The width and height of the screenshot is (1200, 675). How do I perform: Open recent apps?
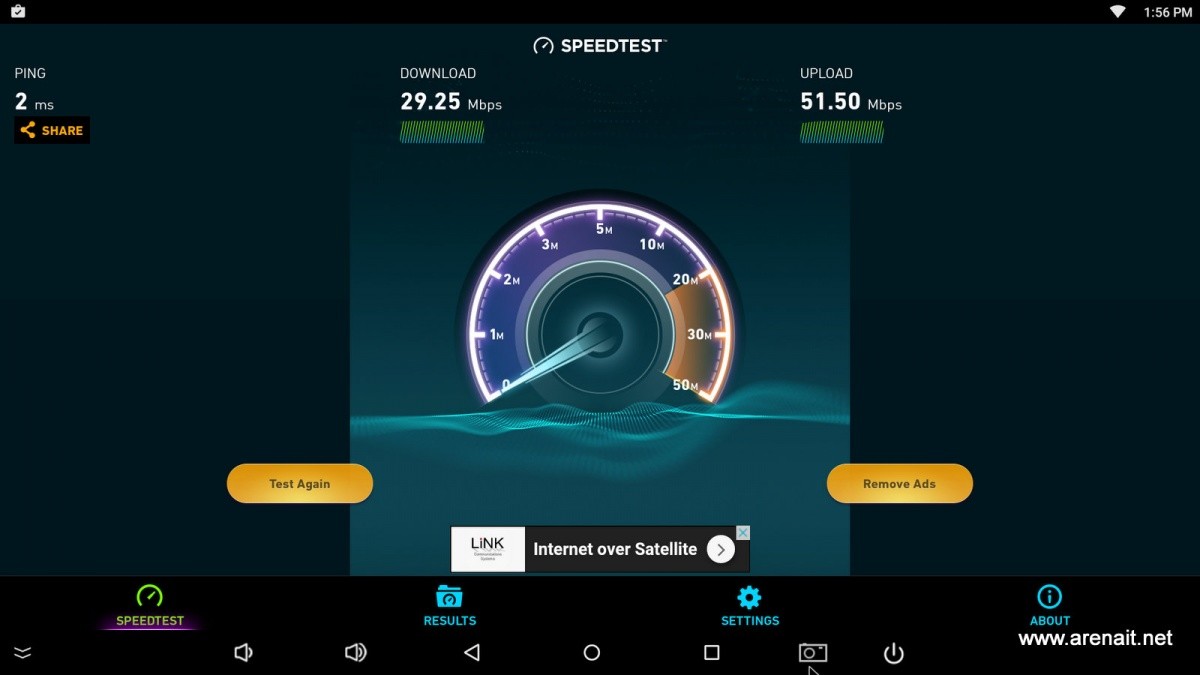tap(712, 653)
